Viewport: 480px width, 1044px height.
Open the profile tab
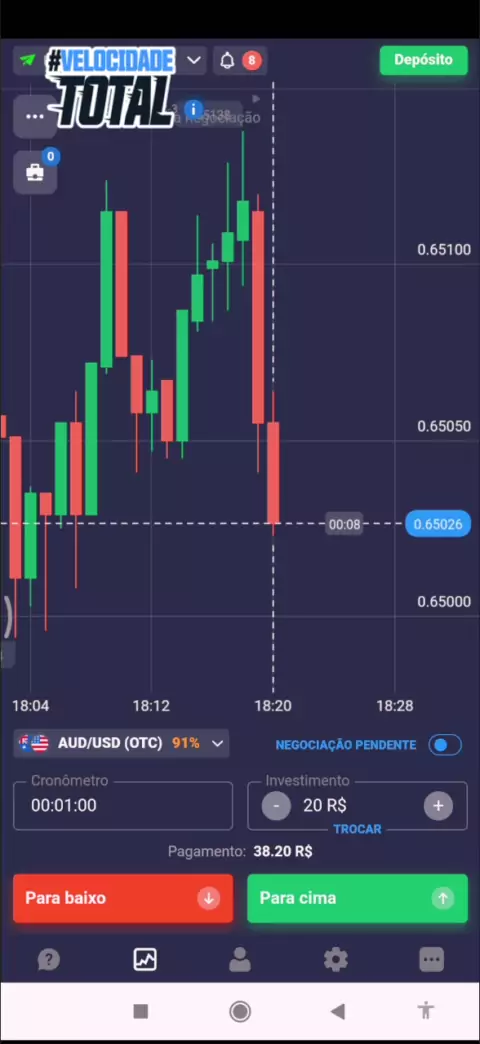[x=240, y=959]
